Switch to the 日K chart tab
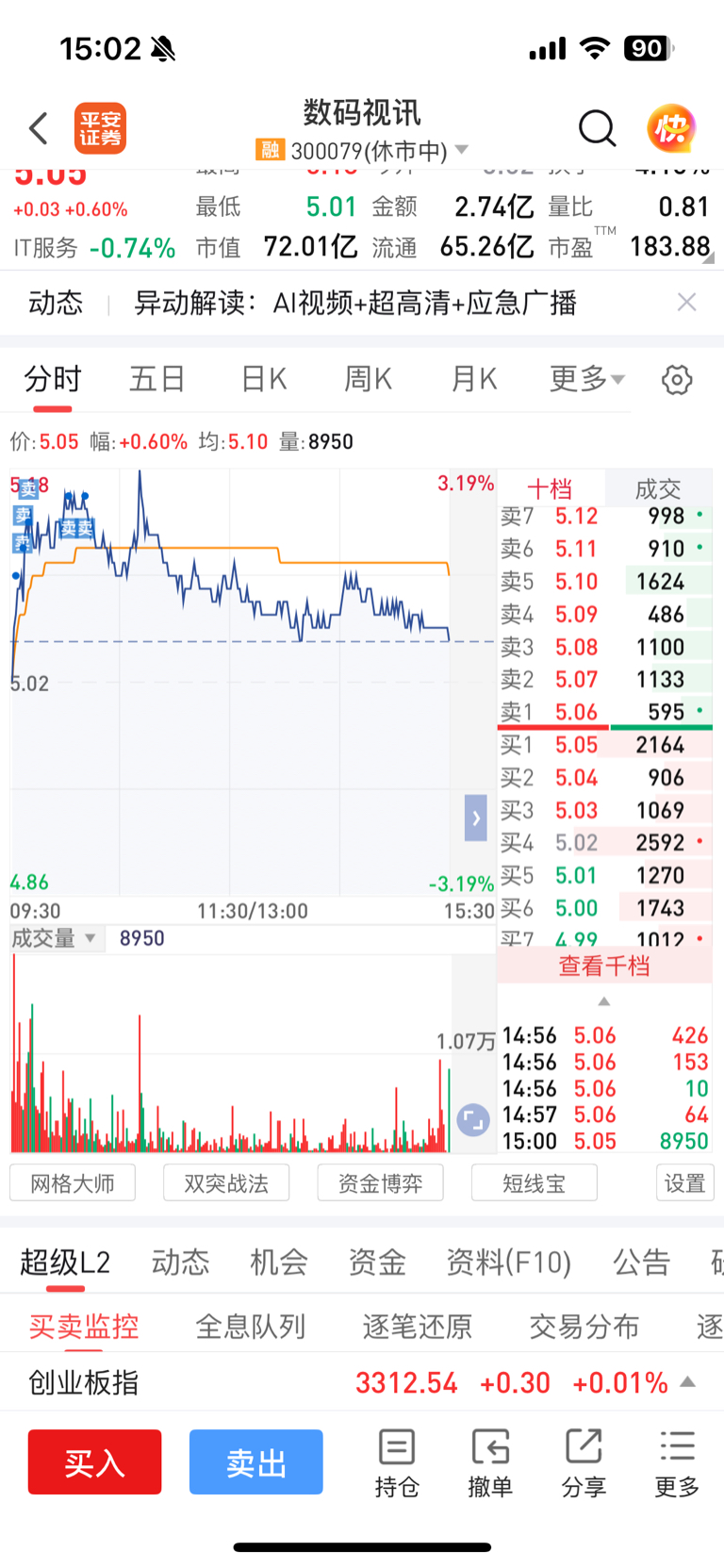 click(x=264, y=379)
